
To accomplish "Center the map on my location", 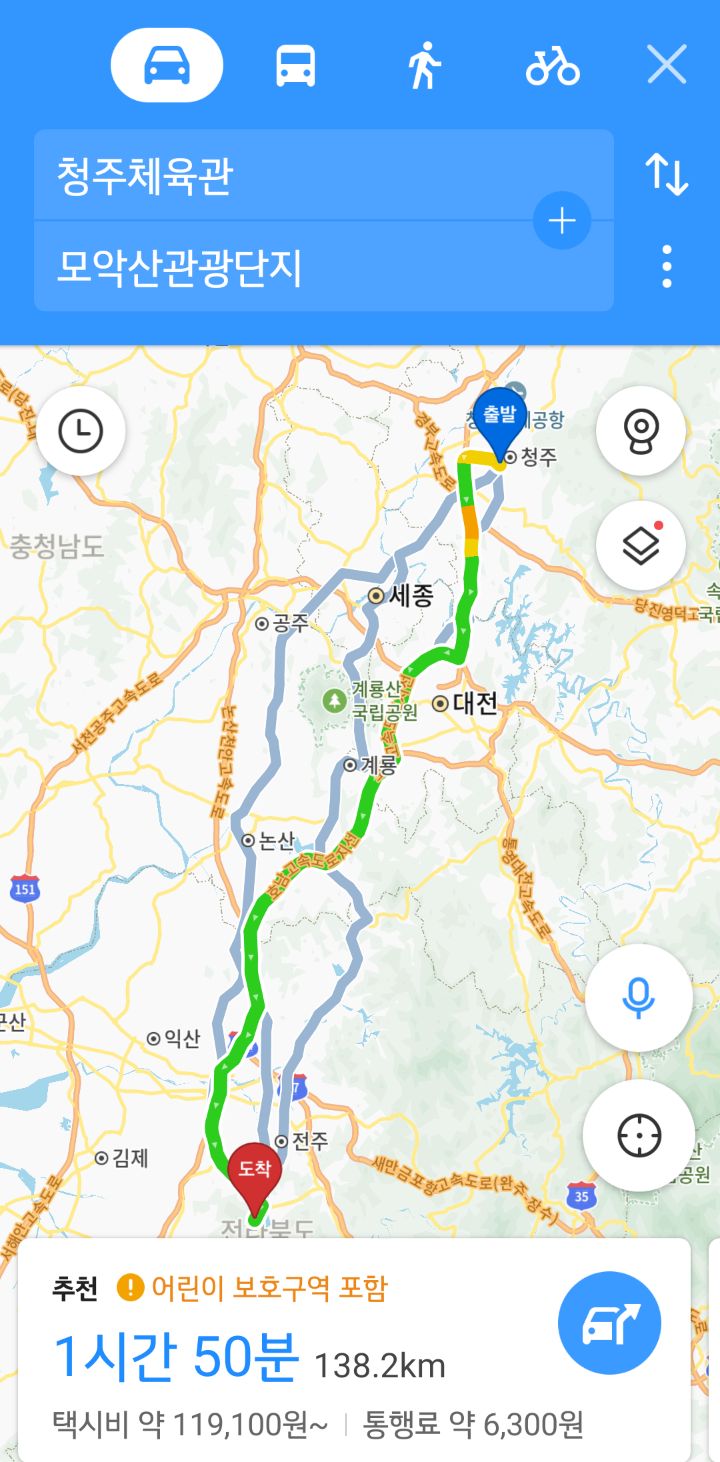I will pos(638,1135).
